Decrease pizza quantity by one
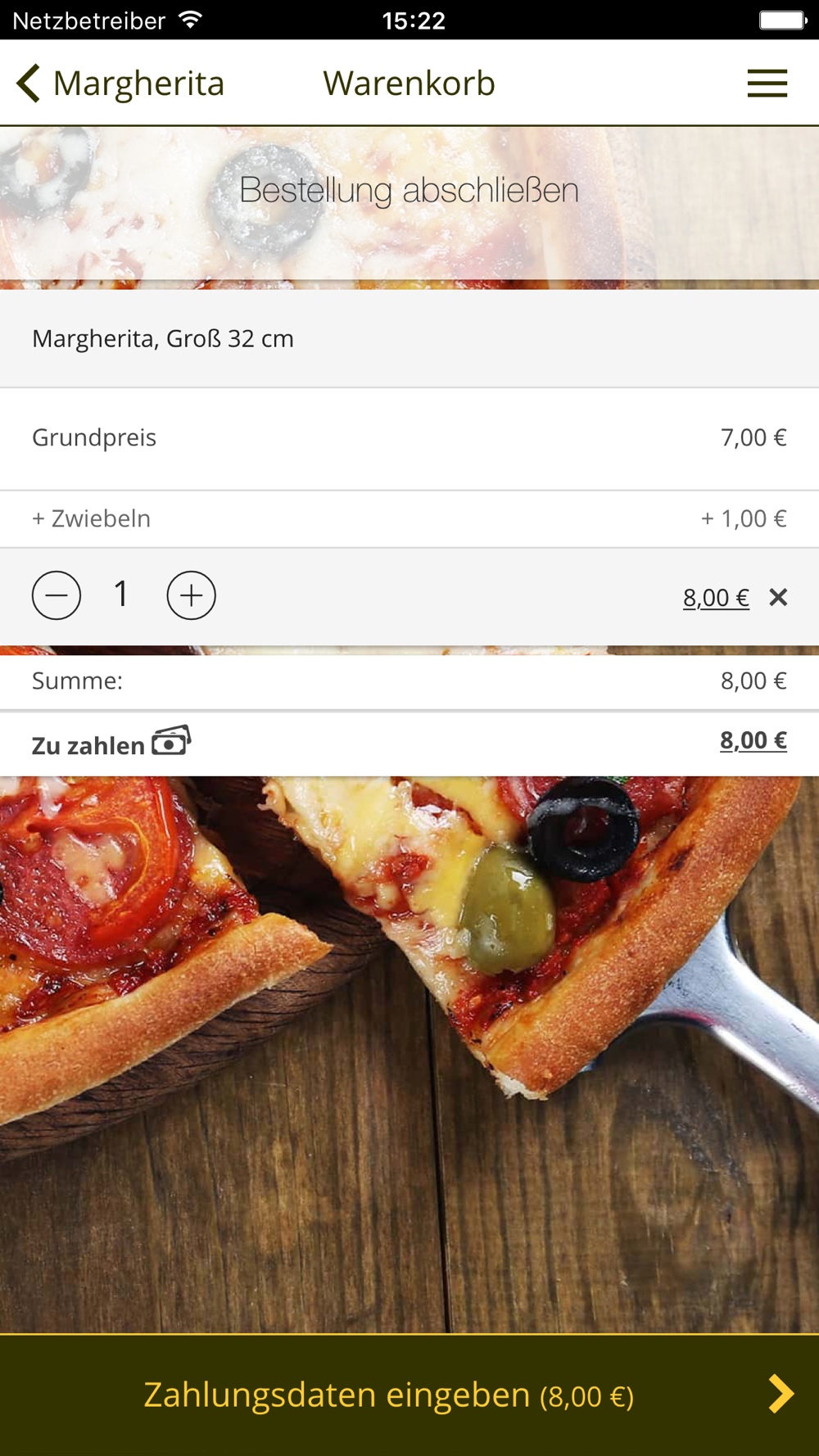819x1456 pixels. pyautogui.click(x=57, y=595)
